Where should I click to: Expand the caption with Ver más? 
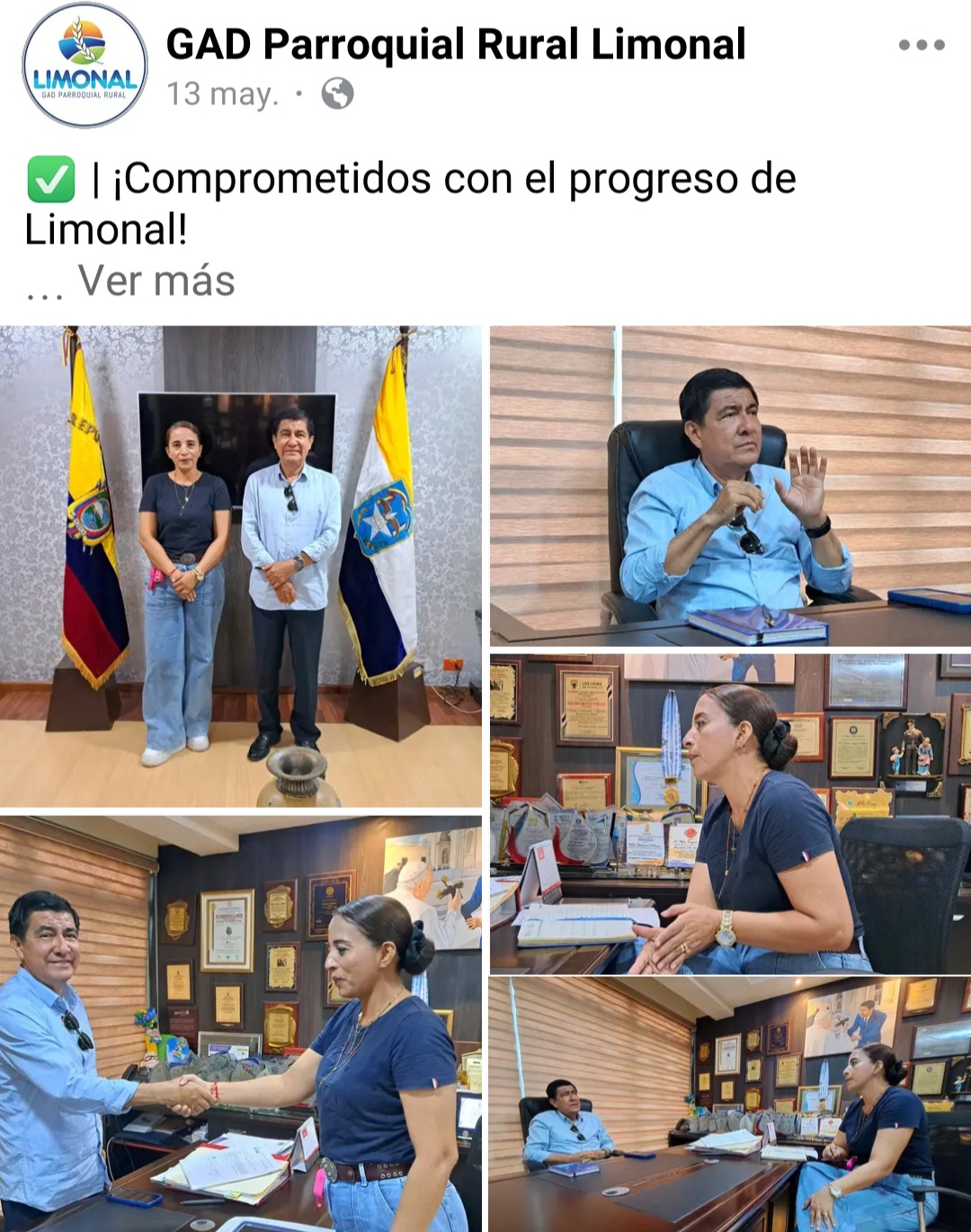pos(156,280)
